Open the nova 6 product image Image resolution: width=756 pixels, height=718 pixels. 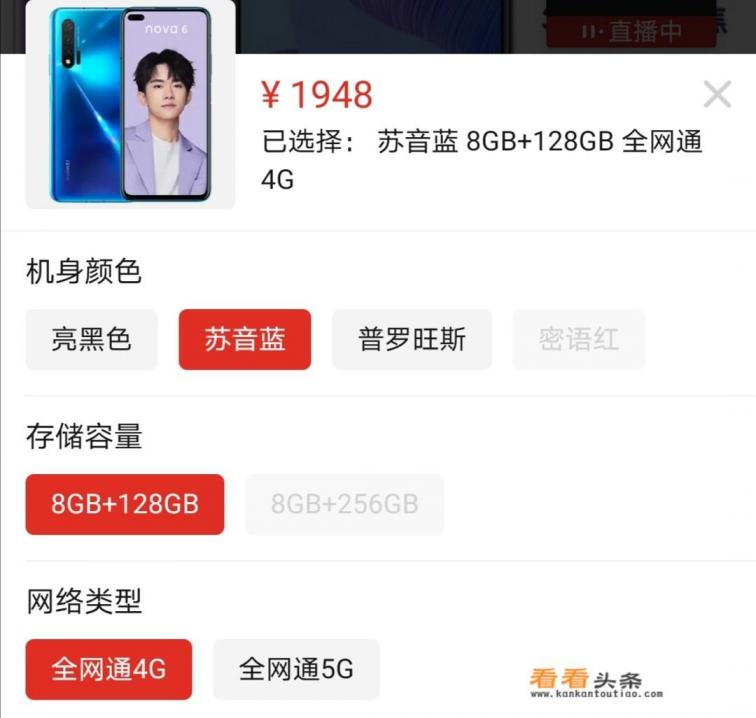pyautogui.click(x=131, y=103)
